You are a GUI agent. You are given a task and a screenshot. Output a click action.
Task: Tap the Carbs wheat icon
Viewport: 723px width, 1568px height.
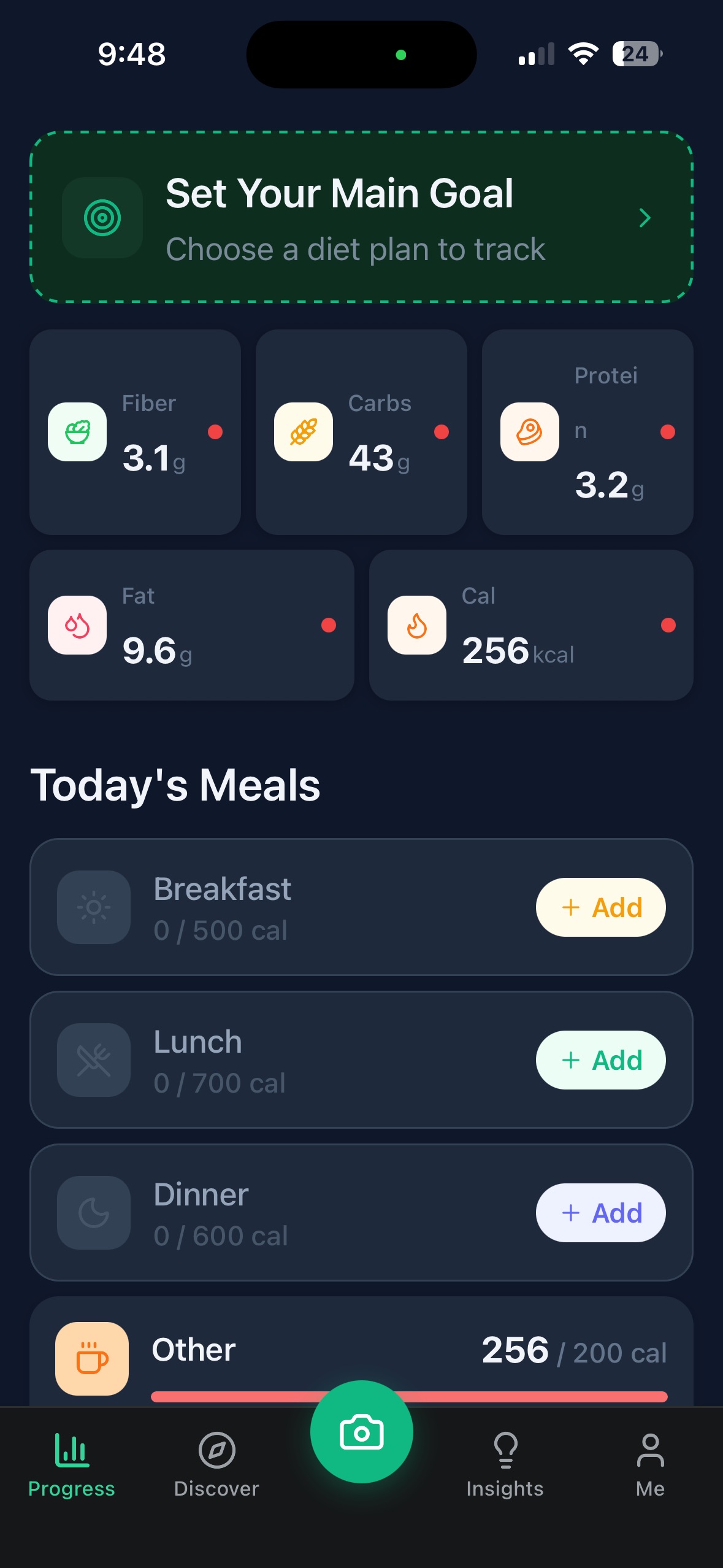tap(304, 431)
